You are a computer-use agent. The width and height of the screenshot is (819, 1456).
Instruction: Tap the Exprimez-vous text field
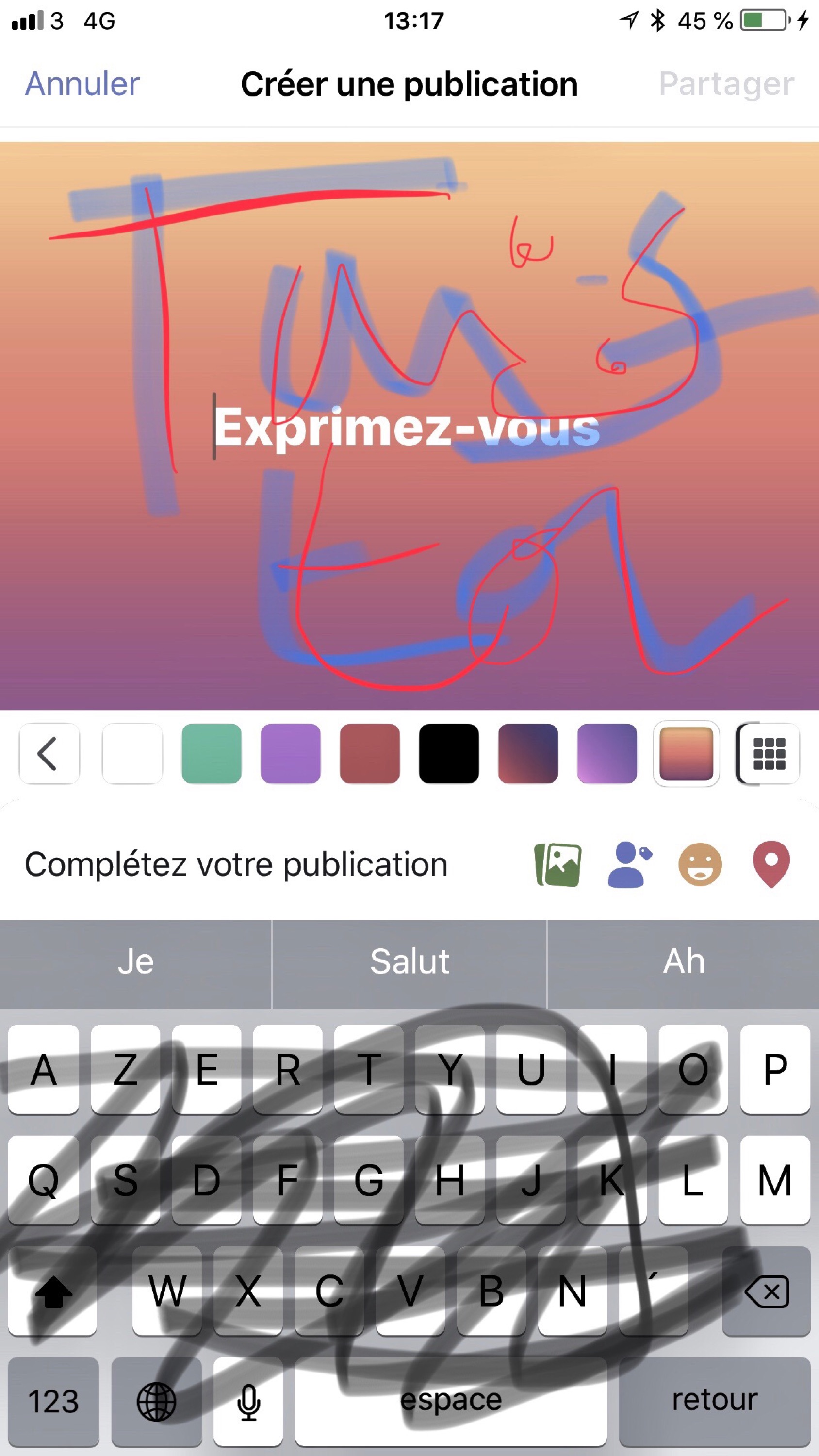tap(407, 427)
